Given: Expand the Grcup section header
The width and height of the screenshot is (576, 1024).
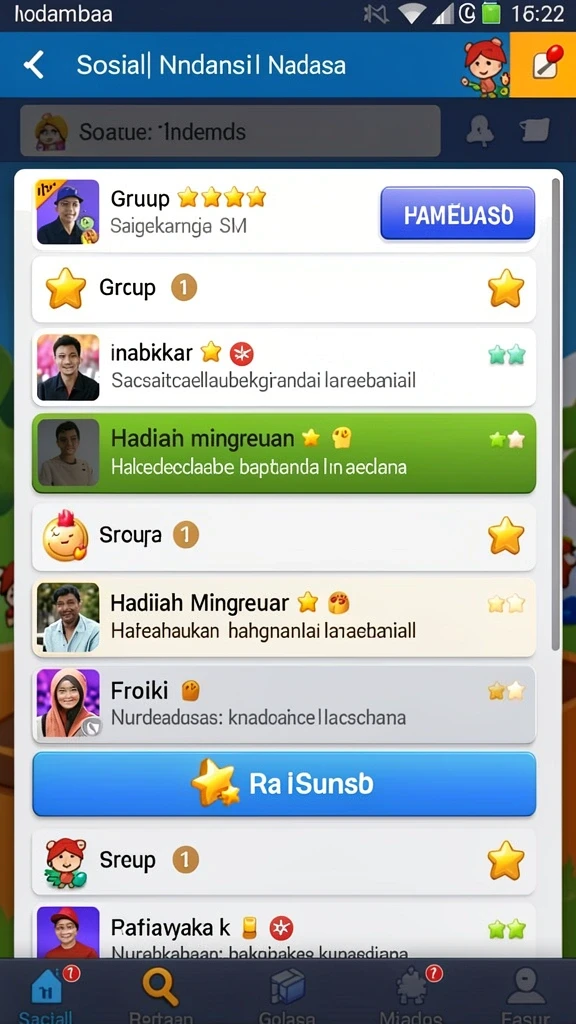Looking at the screenshot, I should (x=284, y=288).
